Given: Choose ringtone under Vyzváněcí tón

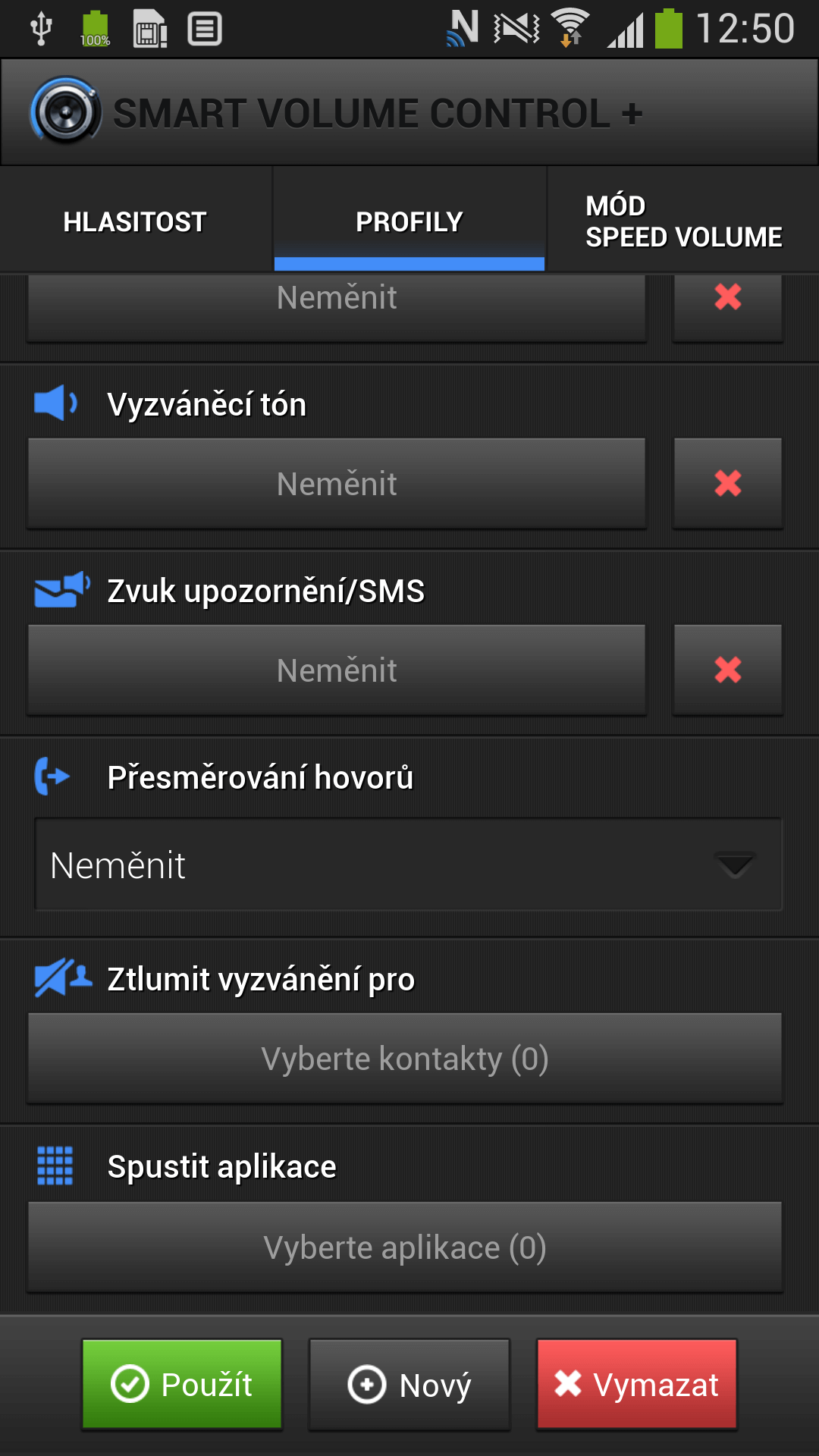Looking at the screenshot, I should (337, 484).
